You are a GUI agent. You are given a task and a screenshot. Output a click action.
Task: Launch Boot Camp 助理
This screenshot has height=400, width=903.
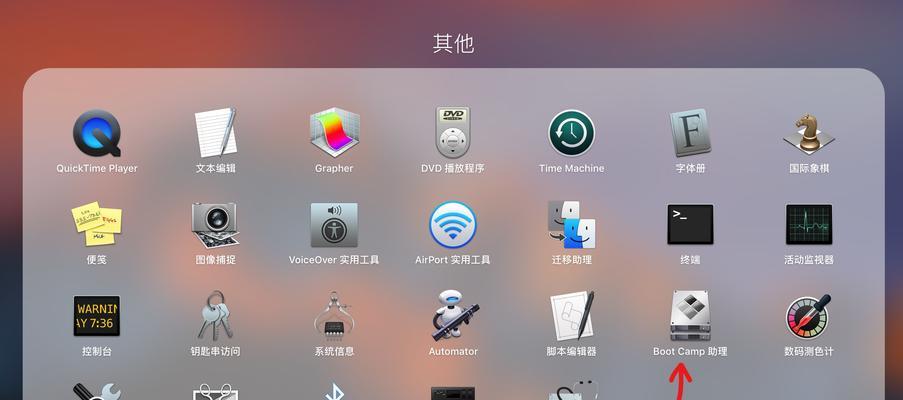tap(690, 316)
